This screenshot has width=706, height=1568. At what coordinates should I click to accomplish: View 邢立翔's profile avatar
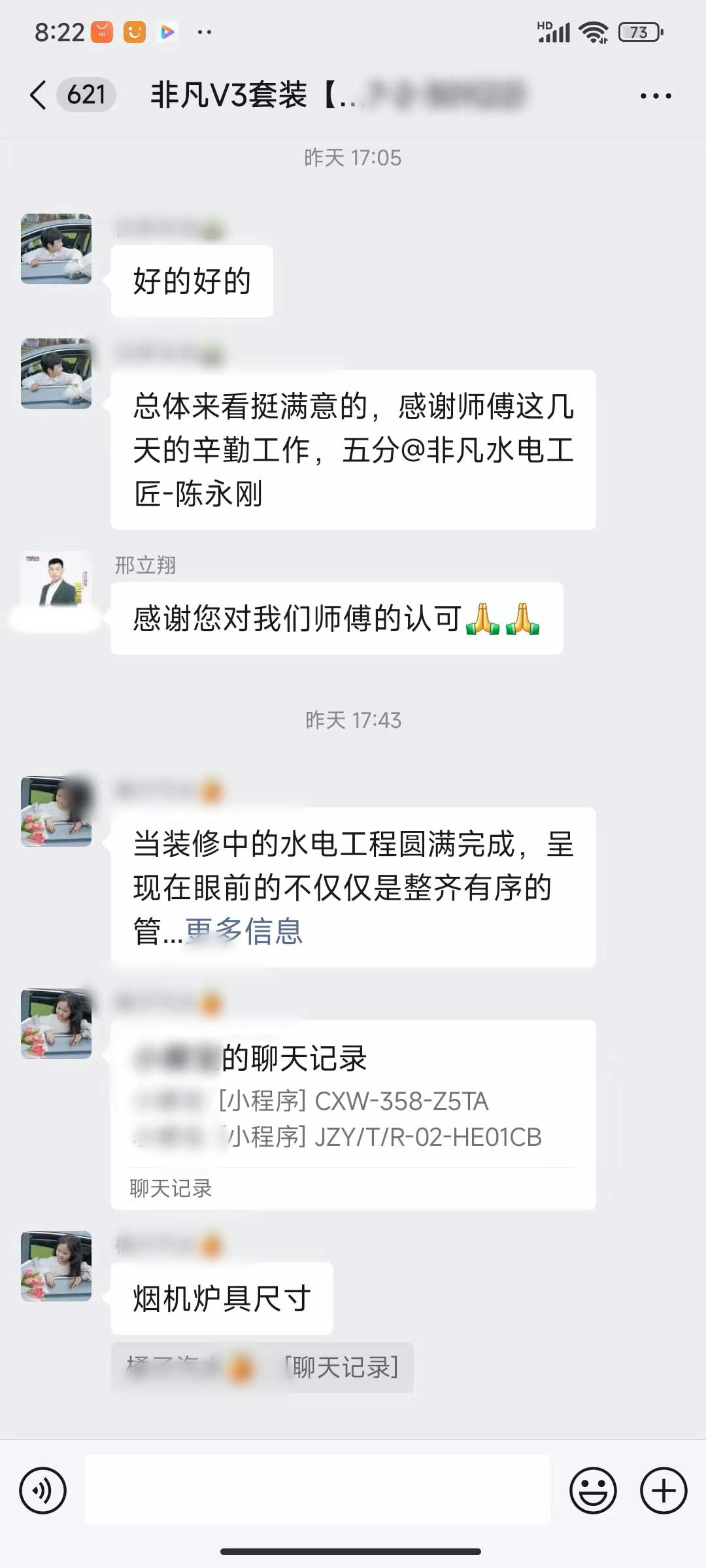pos(56,581)
